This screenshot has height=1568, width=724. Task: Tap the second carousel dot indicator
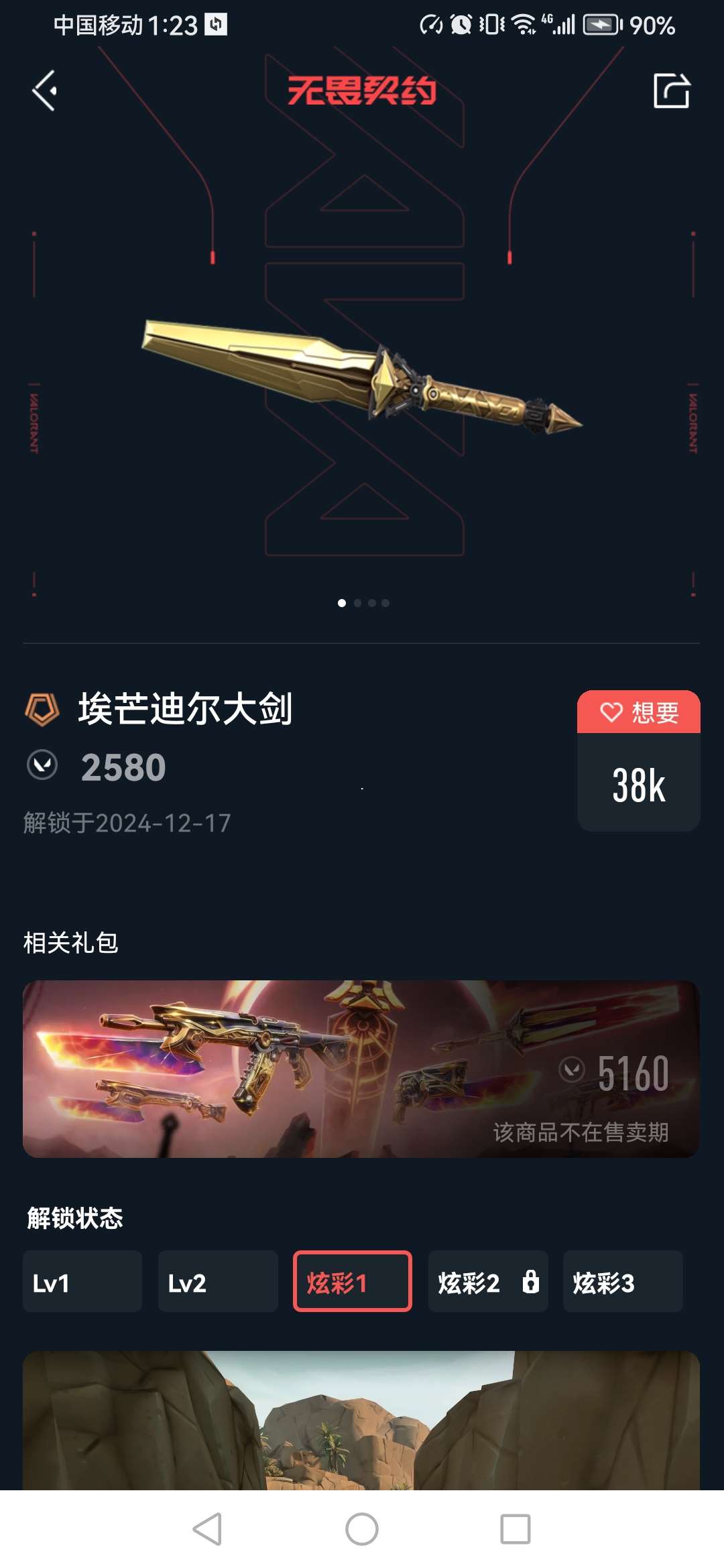coord(358,603)
